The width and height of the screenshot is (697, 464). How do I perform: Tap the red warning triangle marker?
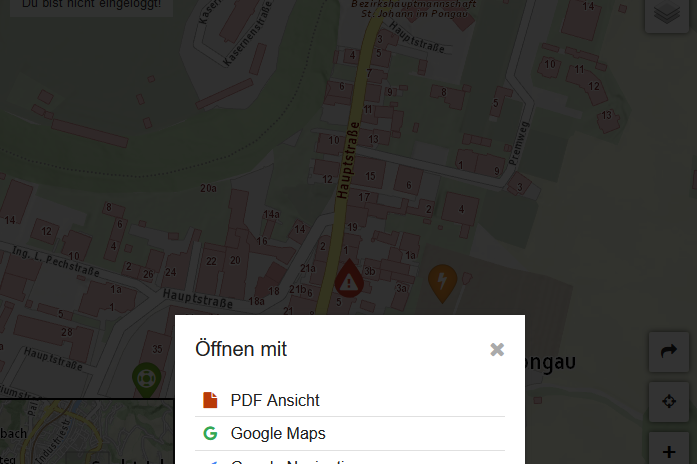[x=349, y=277]
